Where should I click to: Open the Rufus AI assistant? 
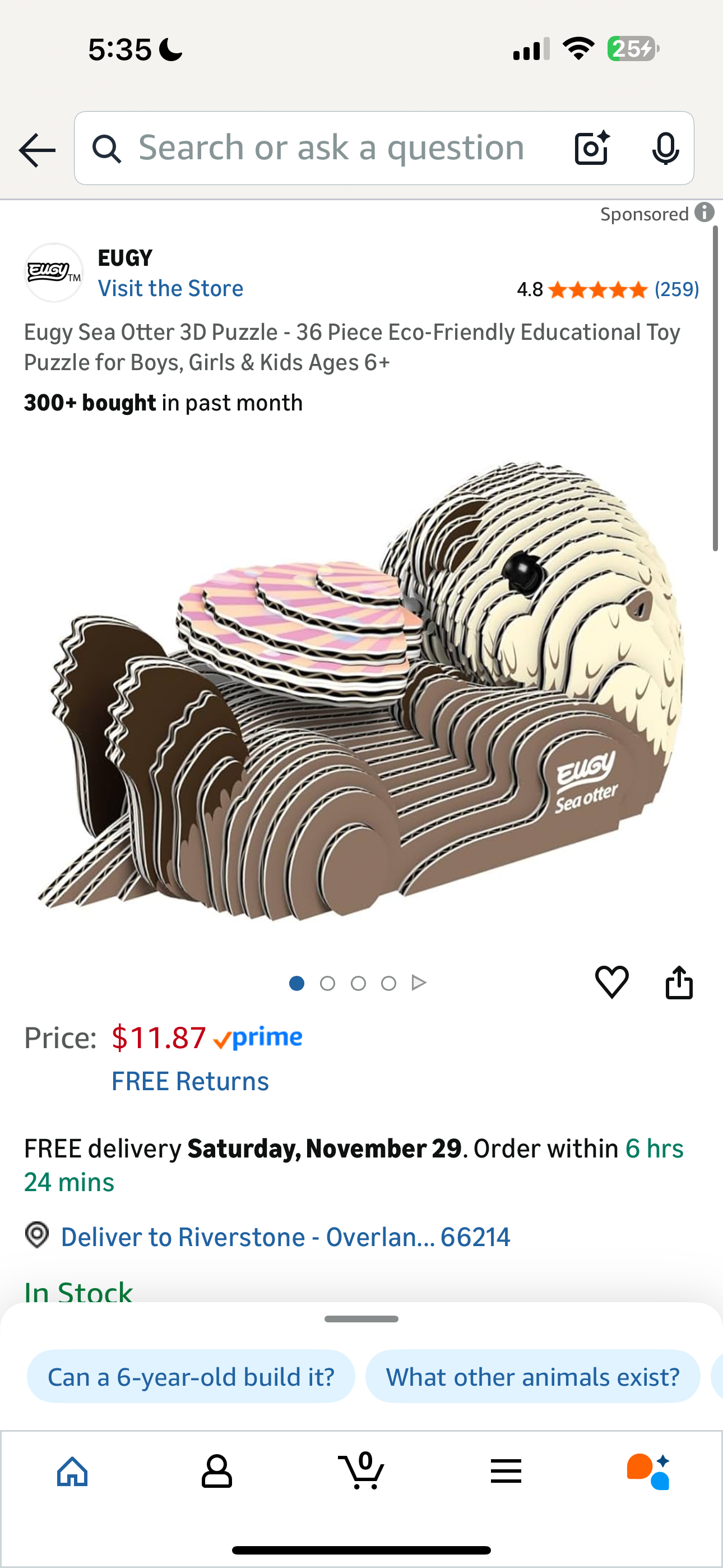coord(649,1471)
